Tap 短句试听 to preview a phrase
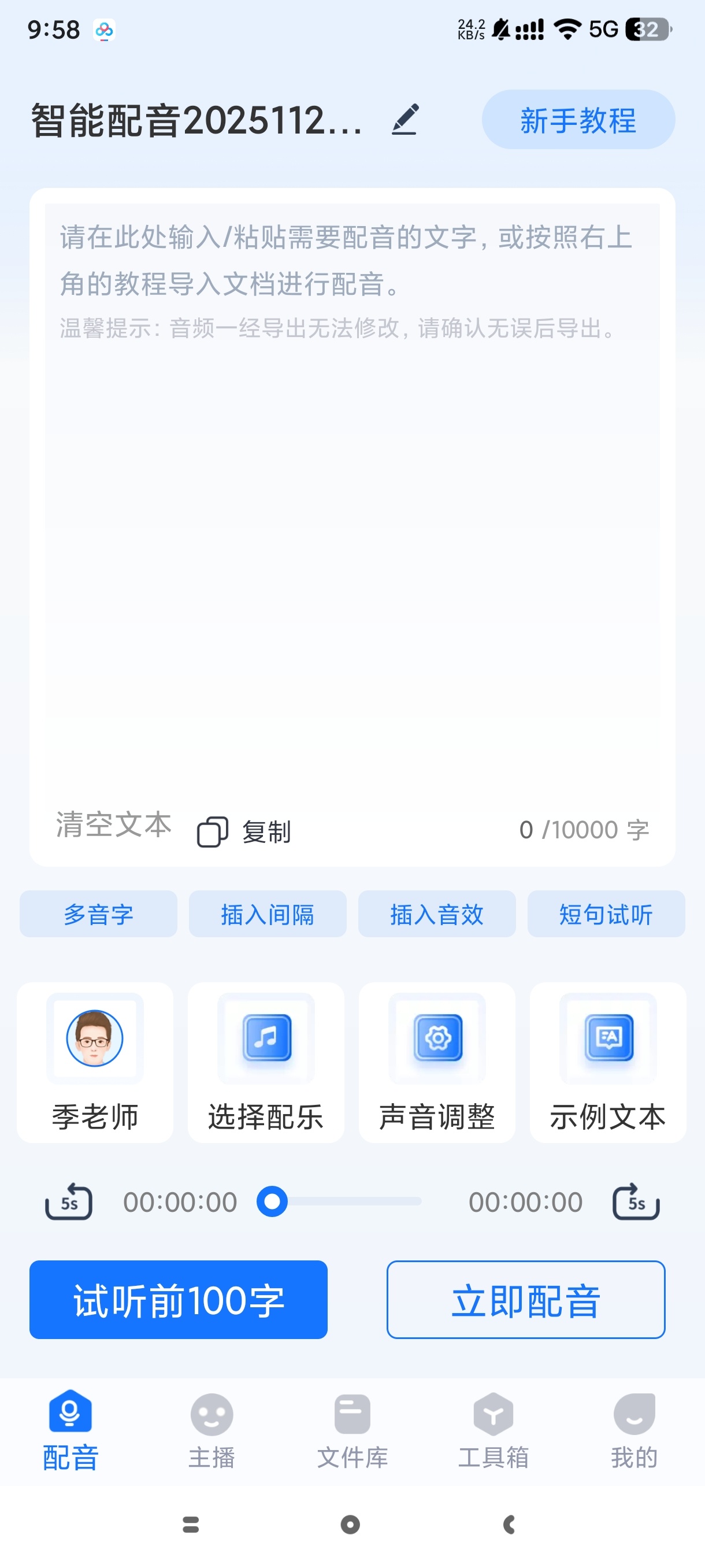Viewport: 705px width, 1568px height. pos(606,914)
